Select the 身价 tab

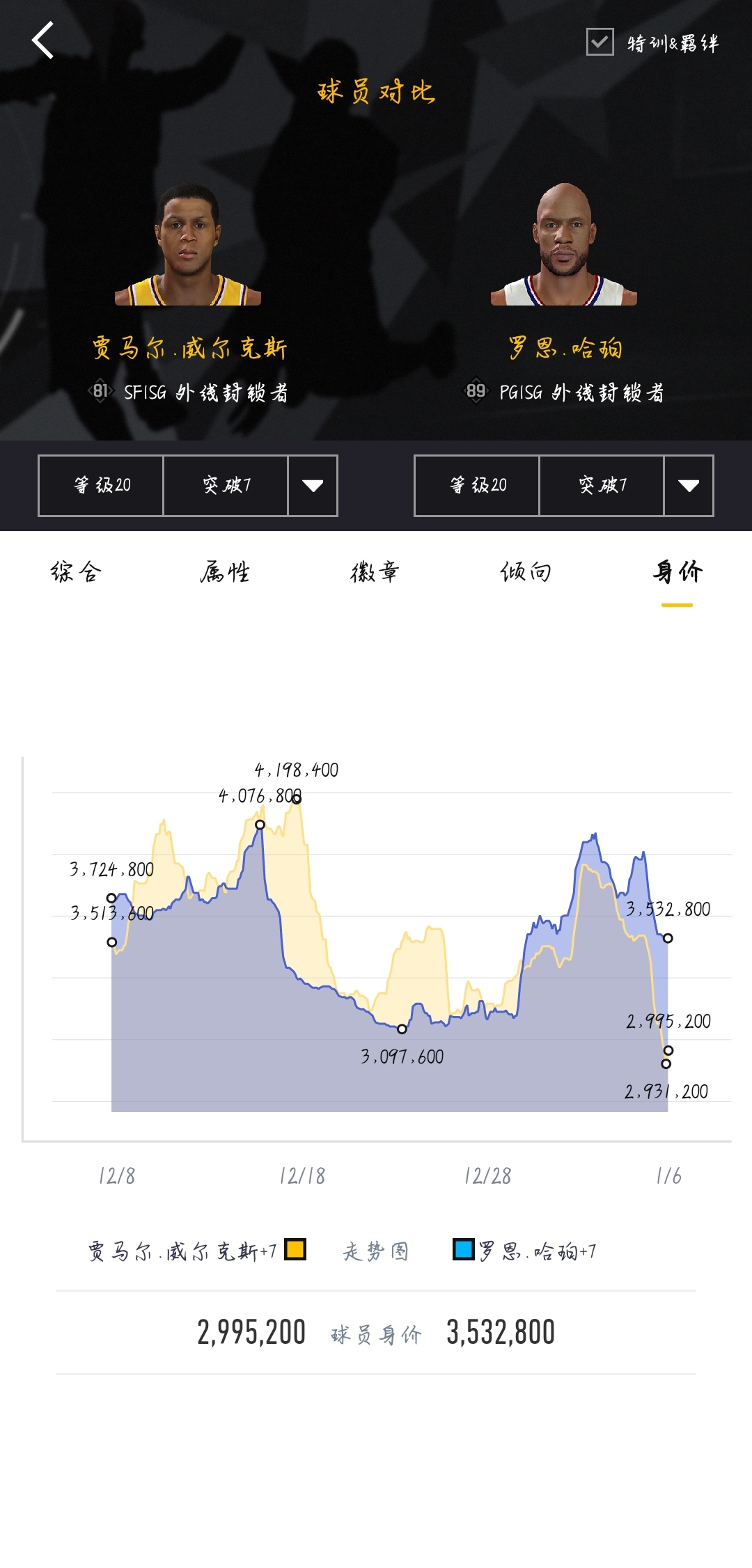point(677,572)
